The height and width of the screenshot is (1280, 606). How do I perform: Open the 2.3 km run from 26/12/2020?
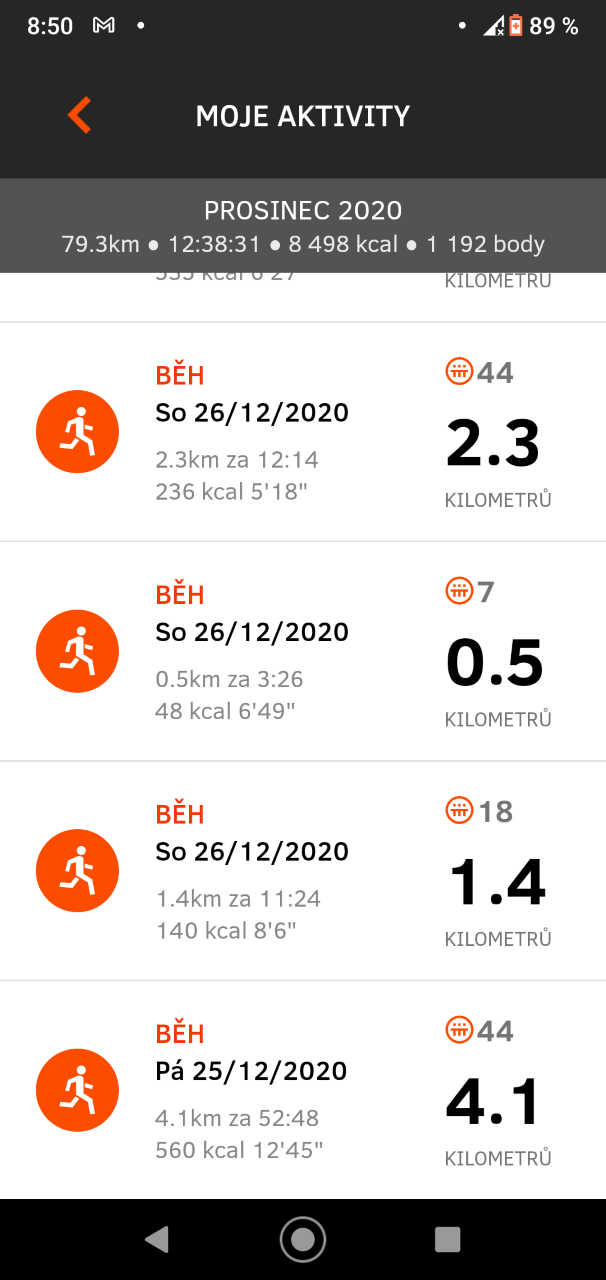pyautogui.click(x=302, y=432)
